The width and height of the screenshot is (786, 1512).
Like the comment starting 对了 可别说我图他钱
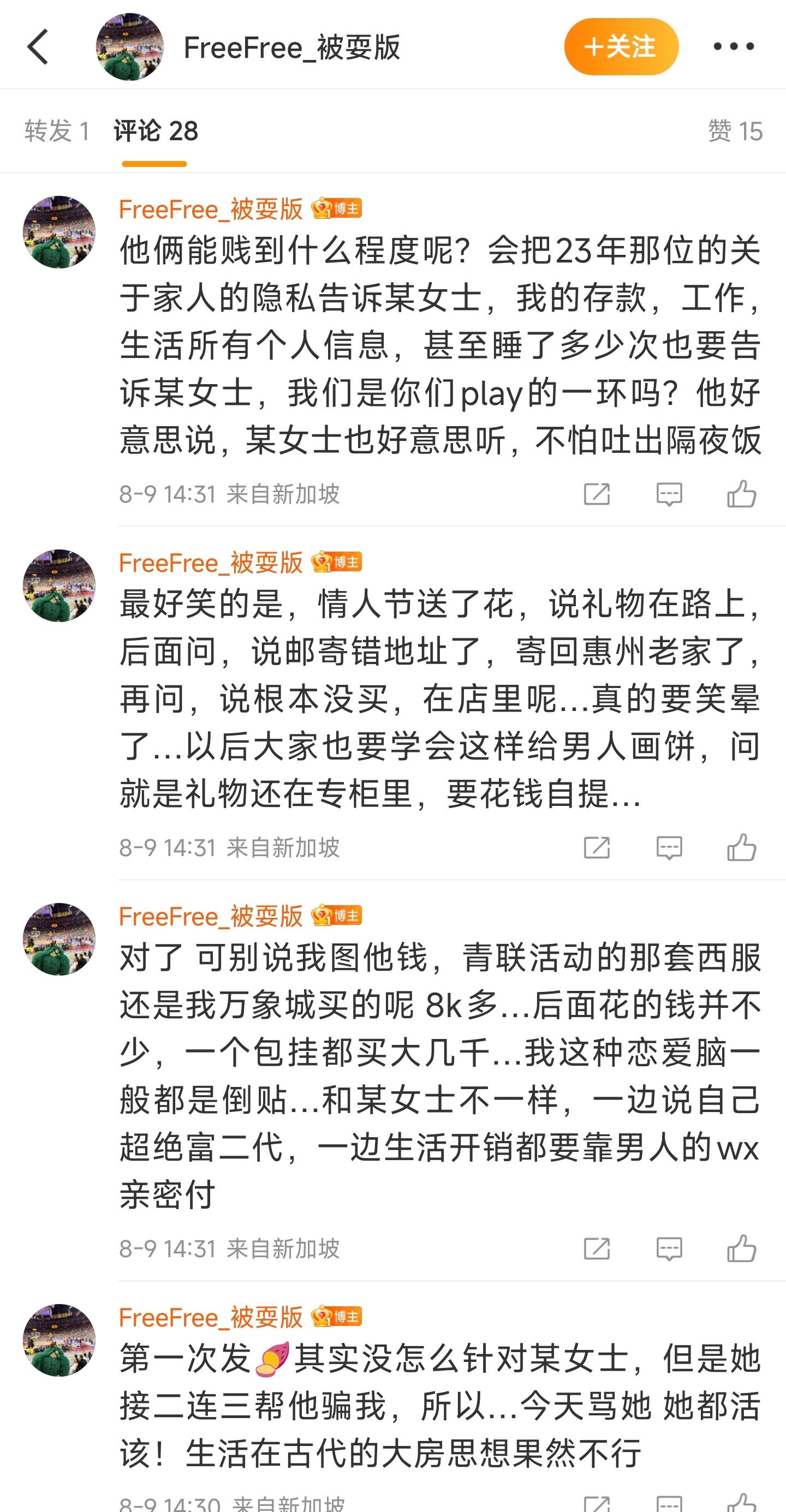click(x=741, y=1248)
